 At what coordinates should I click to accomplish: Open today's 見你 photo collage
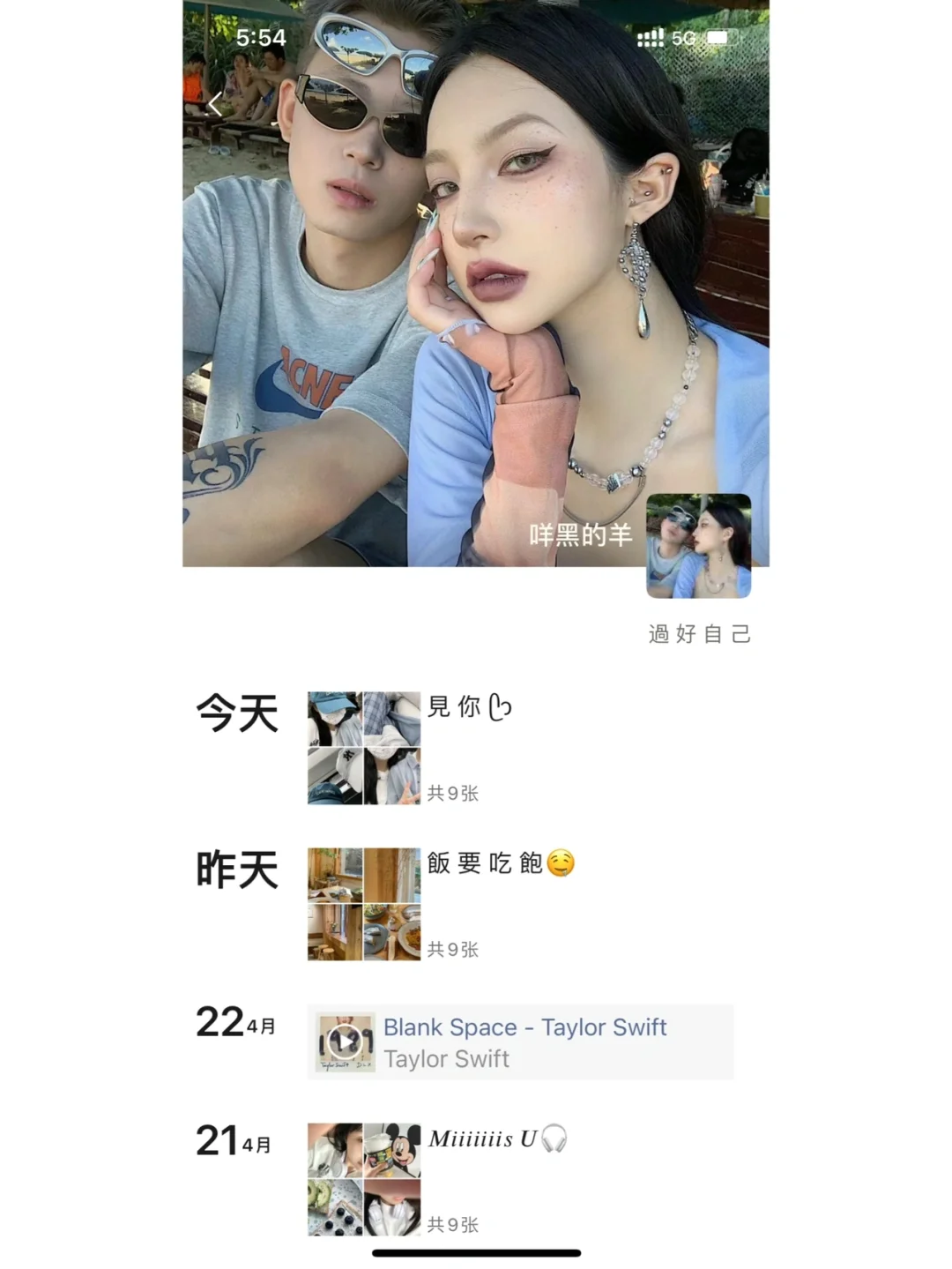[363, 746]
